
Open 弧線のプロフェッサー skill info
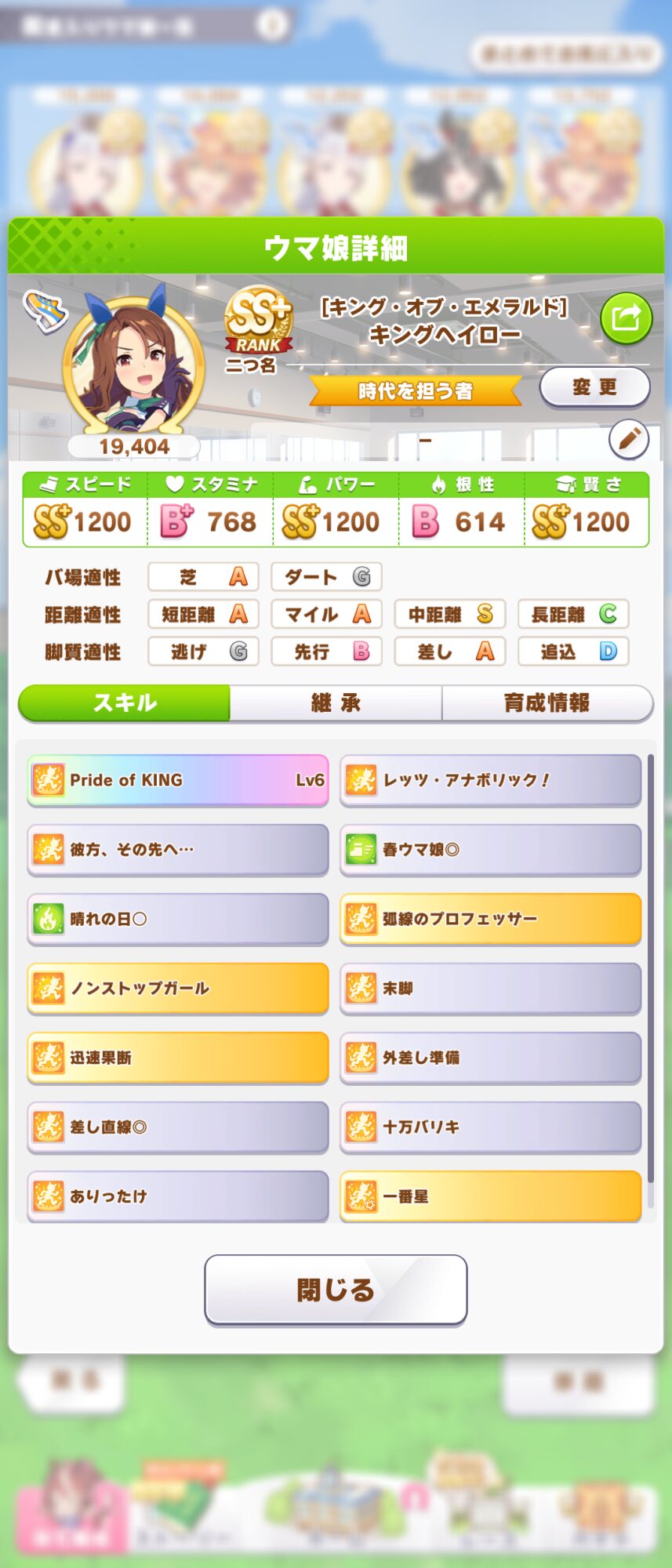(490, 919)
